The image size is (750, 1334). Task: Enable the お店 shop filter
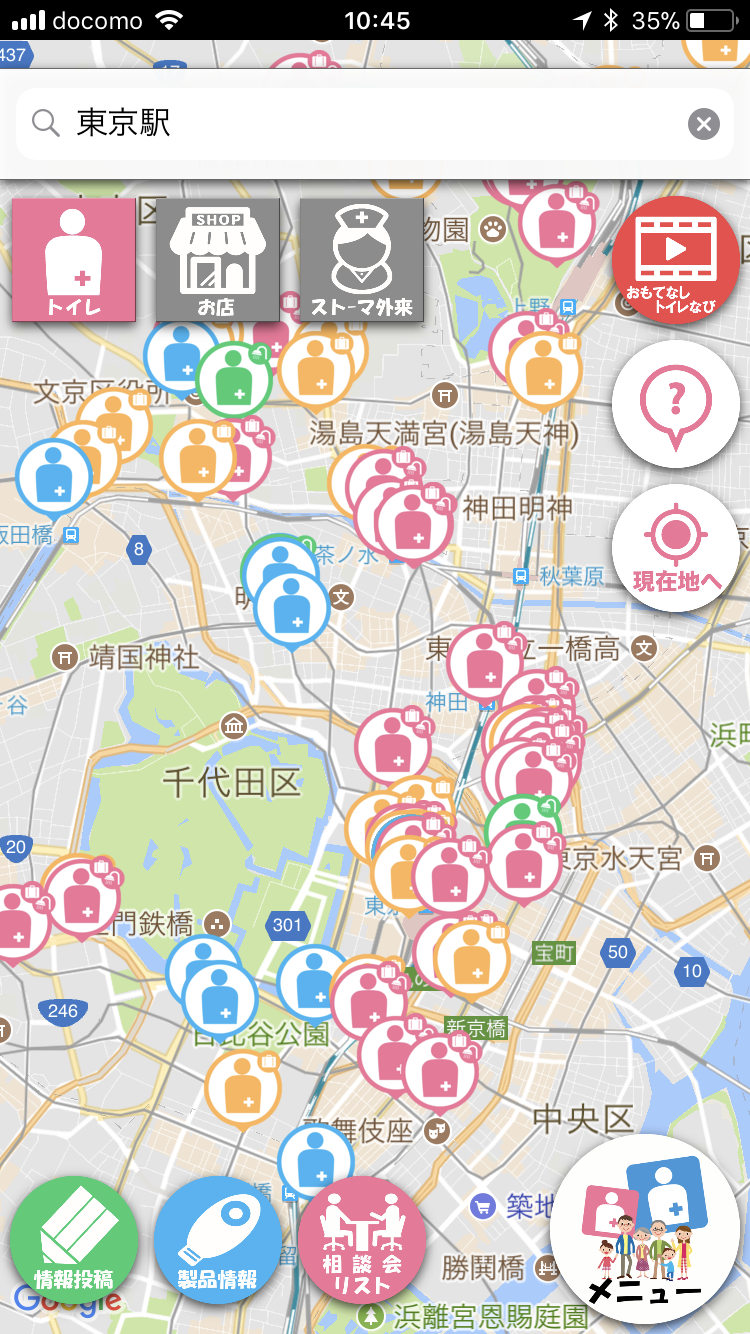[217, 259]
